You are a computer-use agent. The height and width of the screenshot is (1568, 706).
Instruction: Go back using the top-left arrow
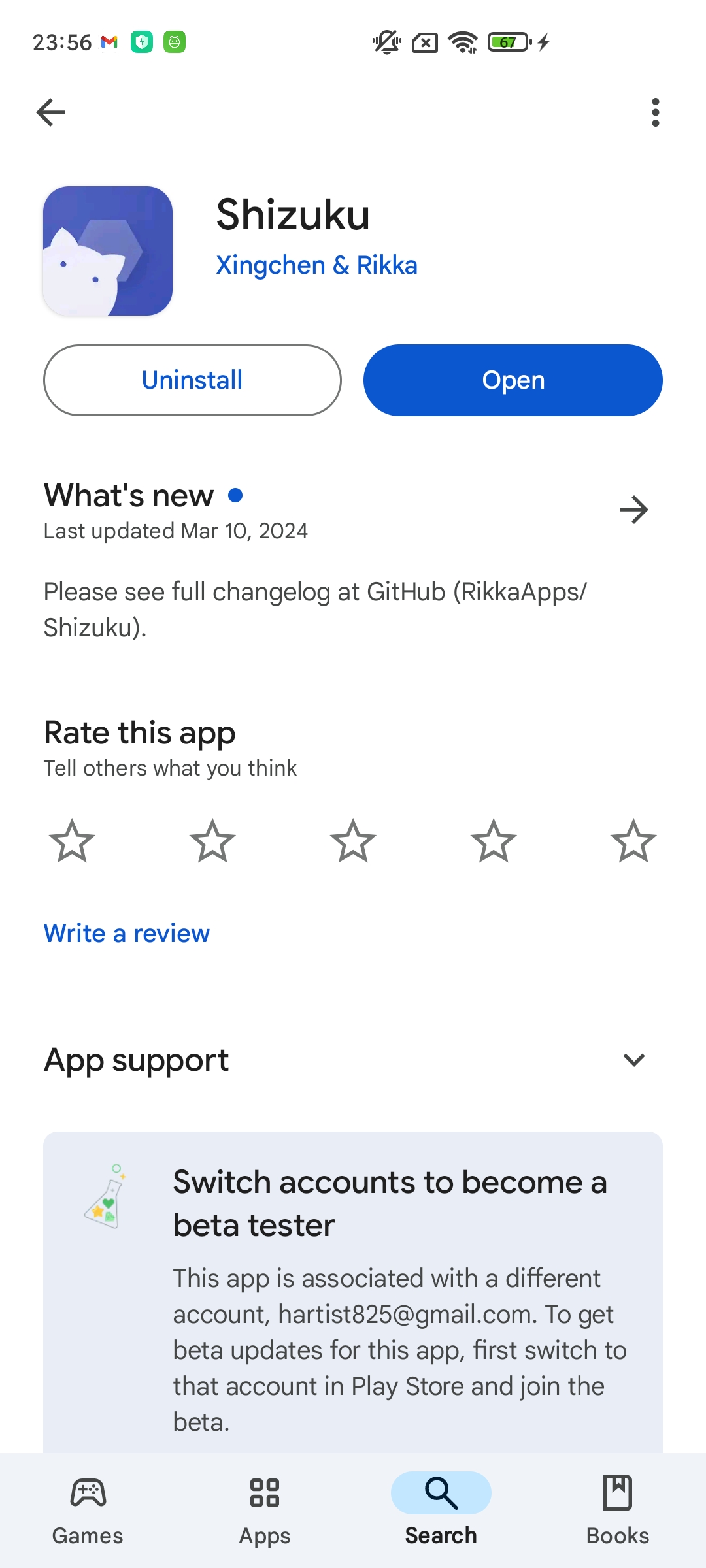51,112
